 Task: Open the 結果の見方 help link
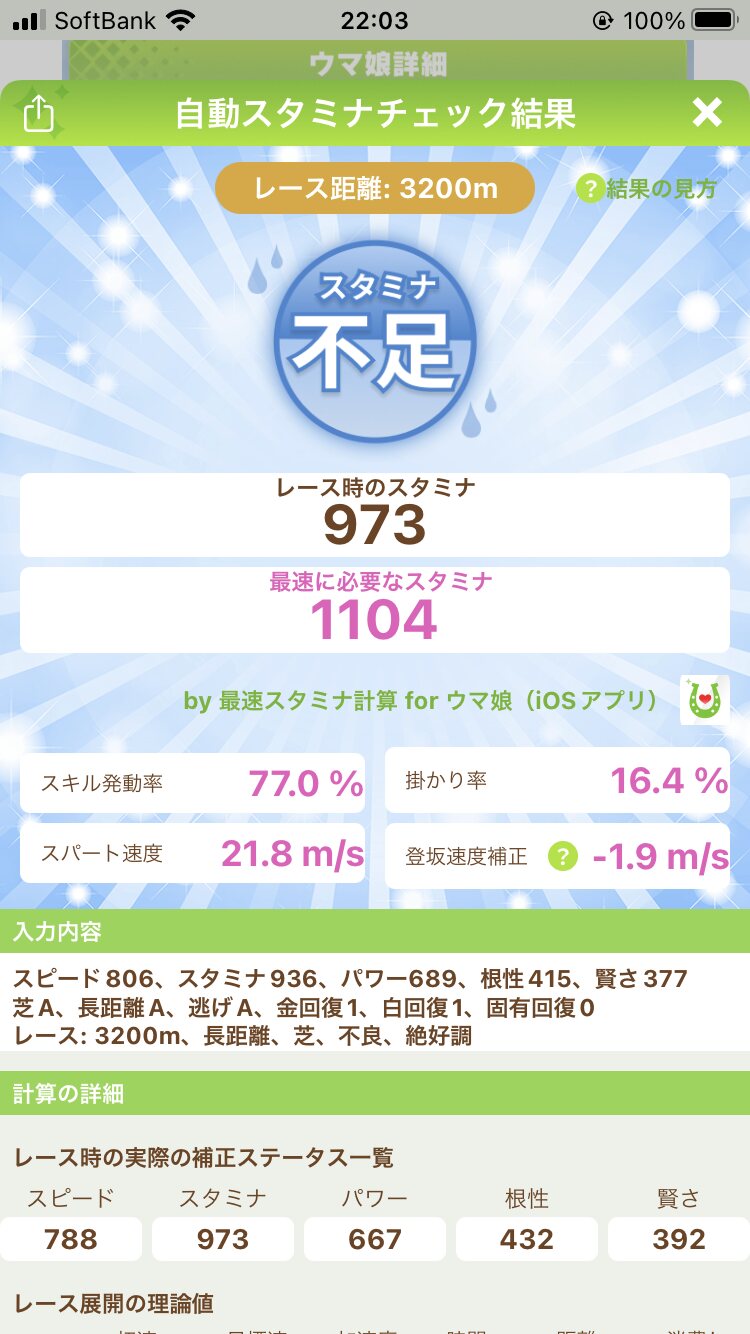[647, 189]
